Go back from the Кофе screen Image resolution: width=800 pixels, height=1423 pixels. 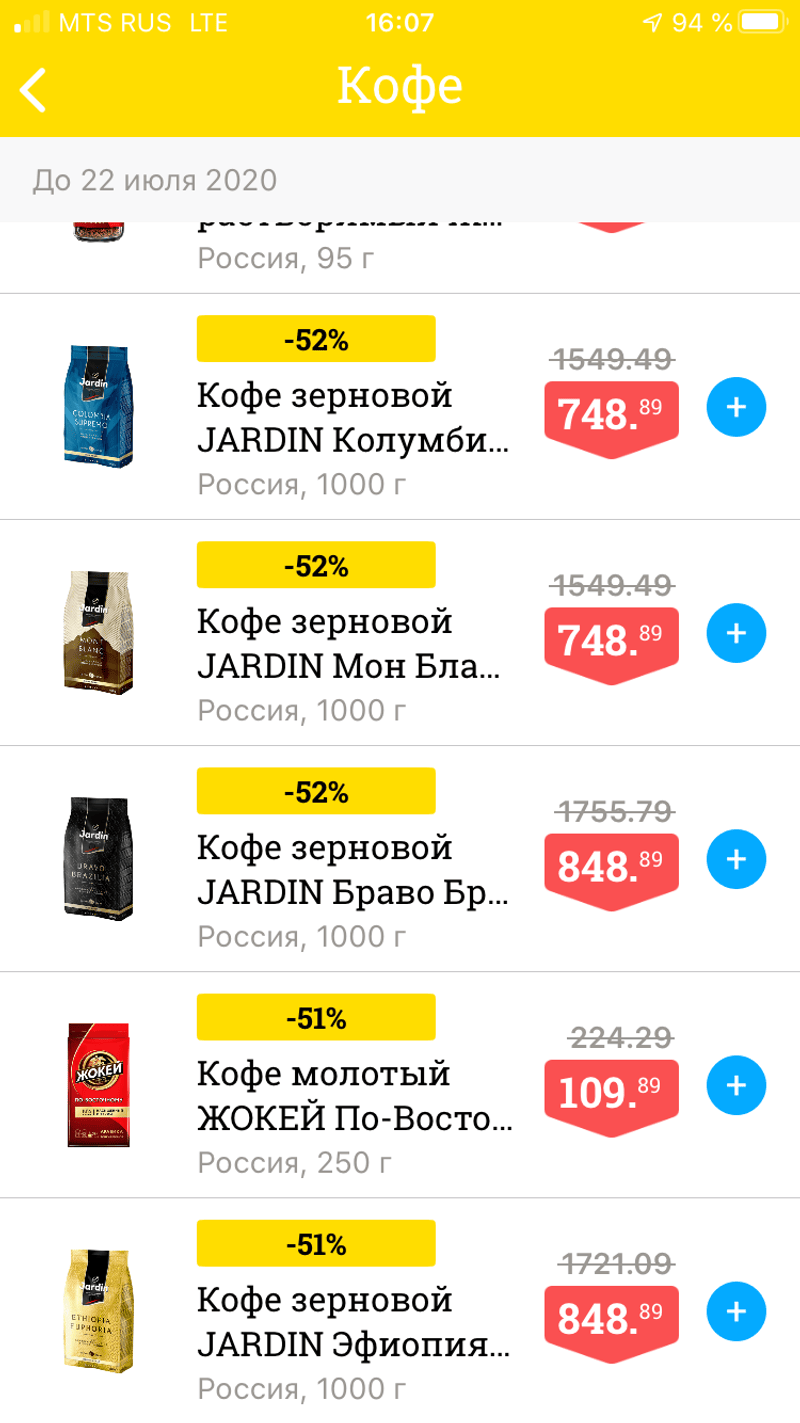(33, 90)
